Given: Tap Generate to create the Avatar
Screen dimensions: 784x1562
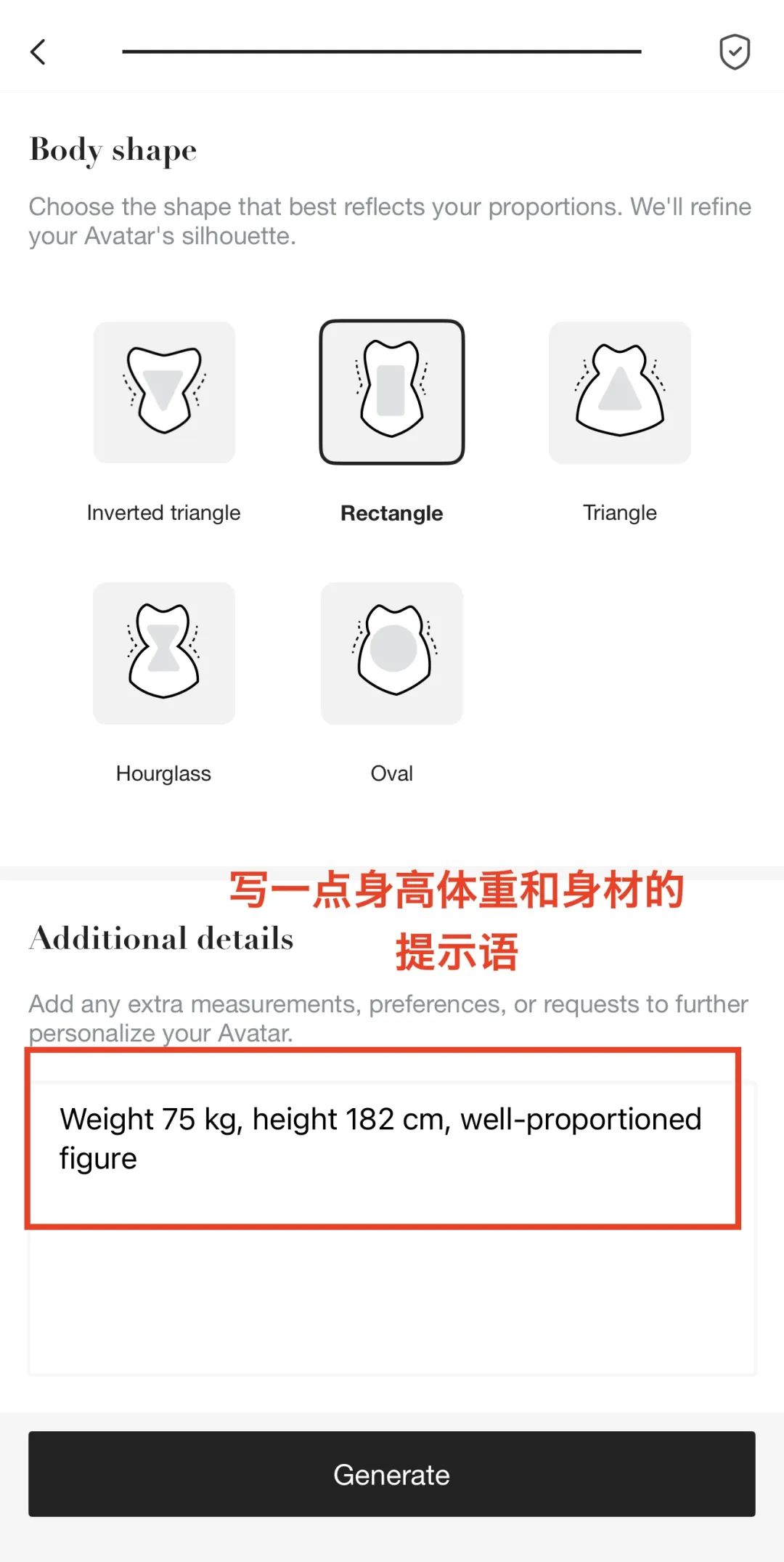Looking at the screenshot, I should 392,1474.
